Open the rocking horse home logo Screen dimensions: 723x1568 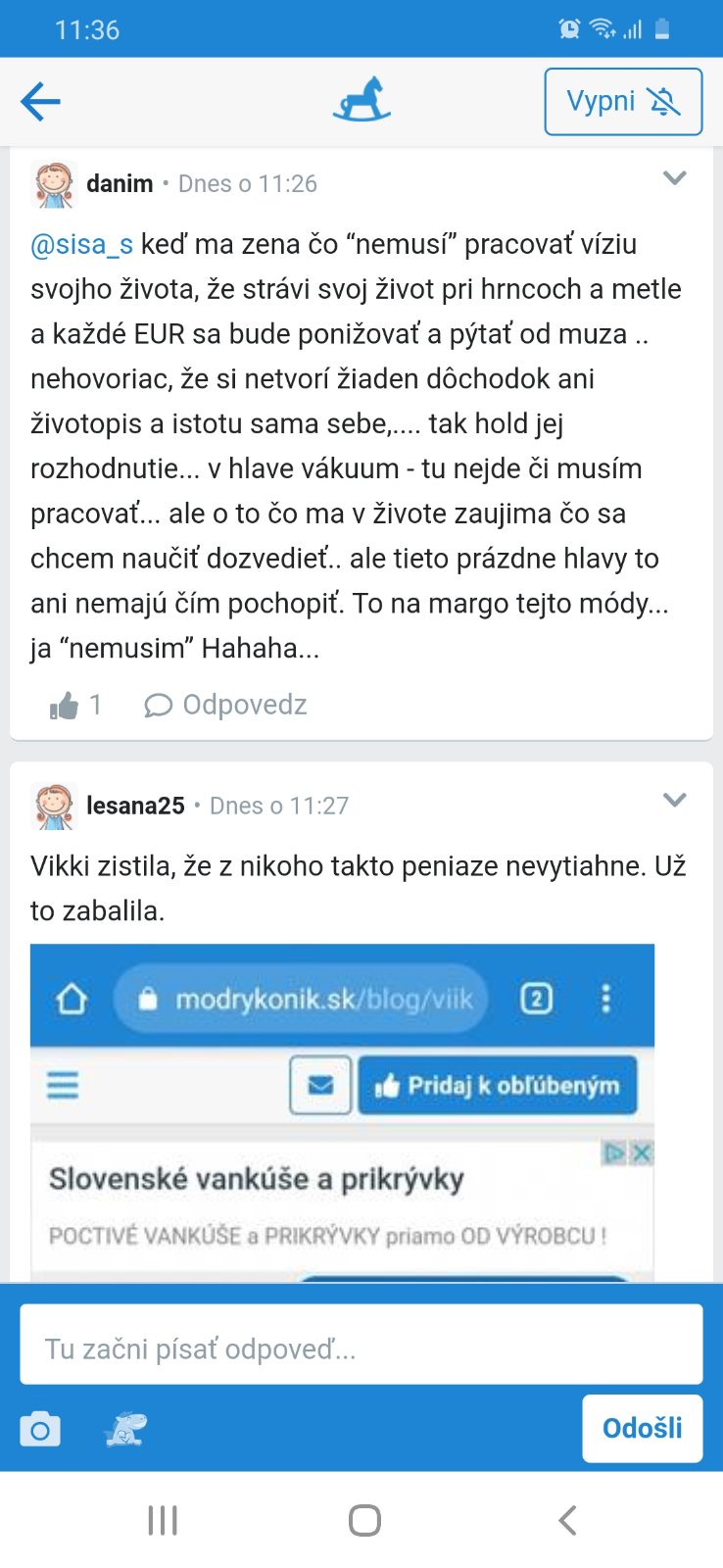361,101
